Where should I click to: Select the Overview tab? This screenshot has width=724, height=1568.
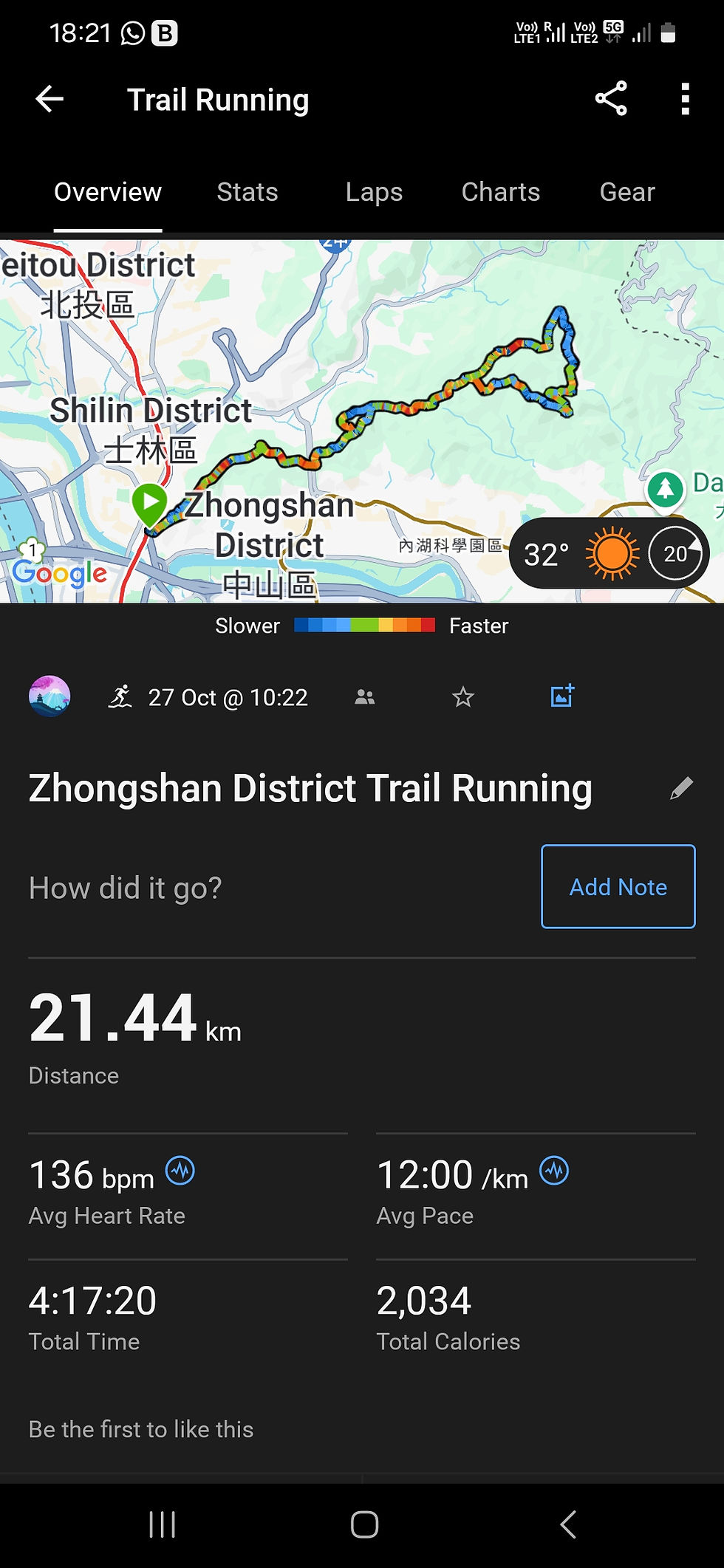pos(108,192)
